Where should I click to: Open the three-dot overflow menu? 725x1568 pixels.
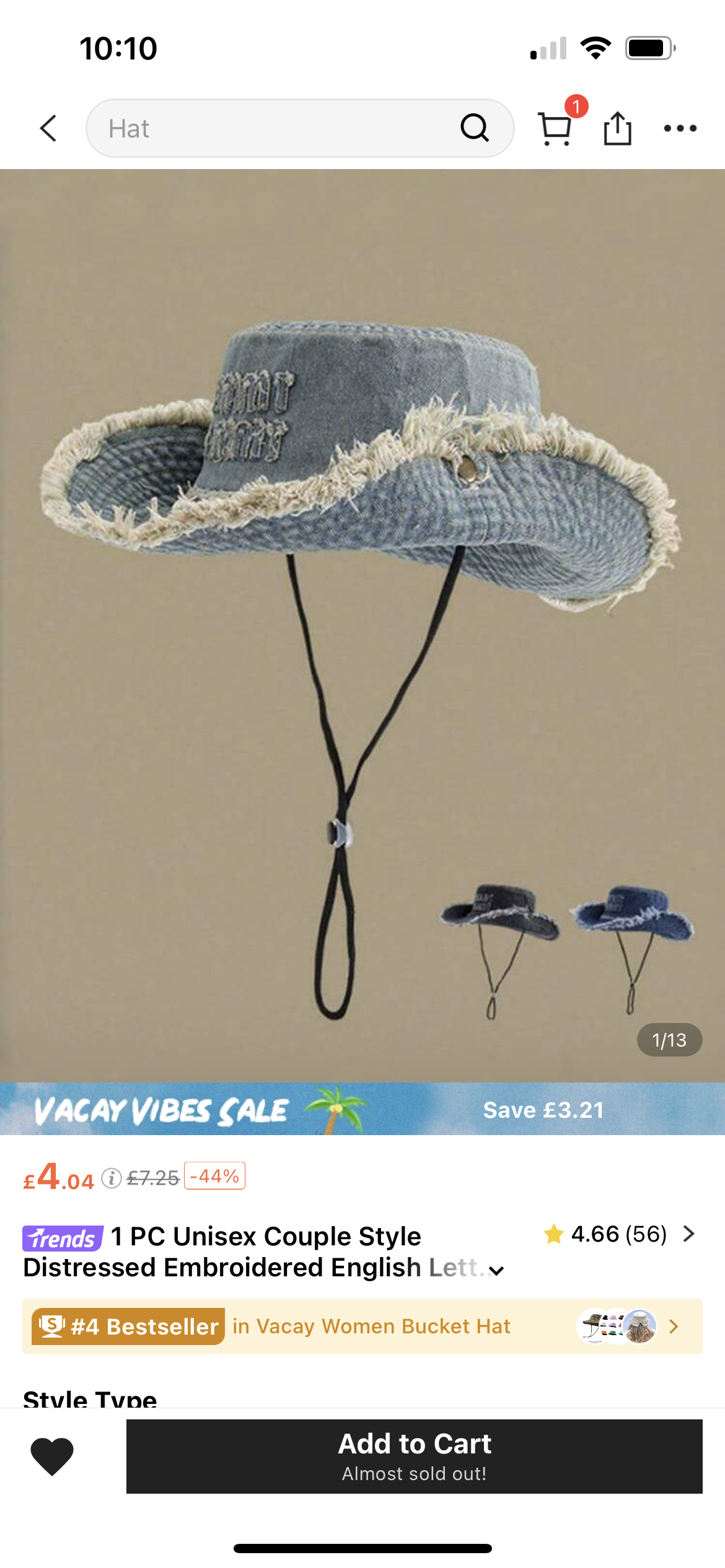point(680,128)
